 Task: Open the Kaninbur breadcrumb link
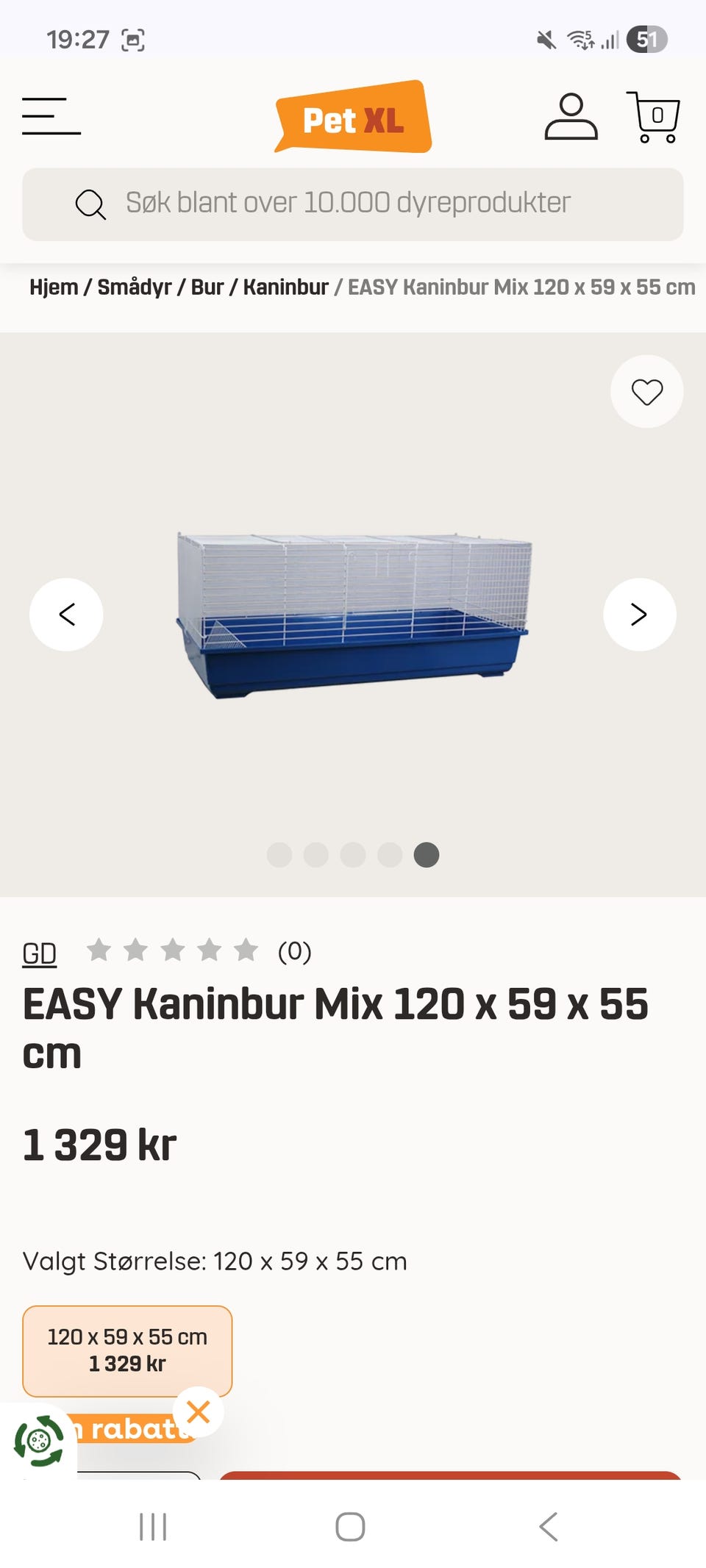tap(286, 287)
